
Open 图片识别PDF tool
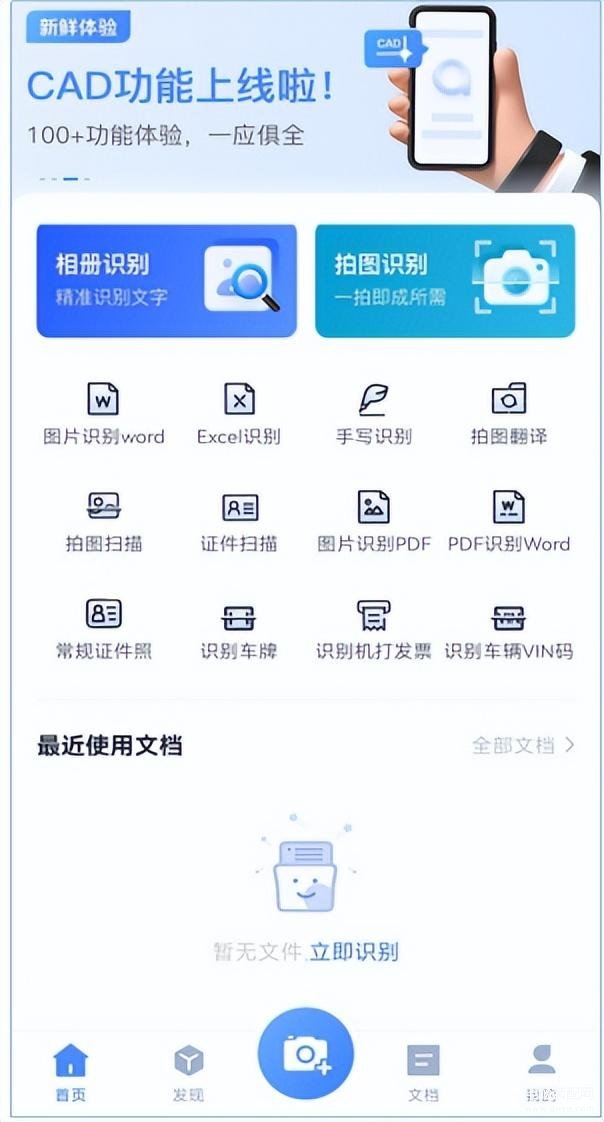[x=374, y=521]
